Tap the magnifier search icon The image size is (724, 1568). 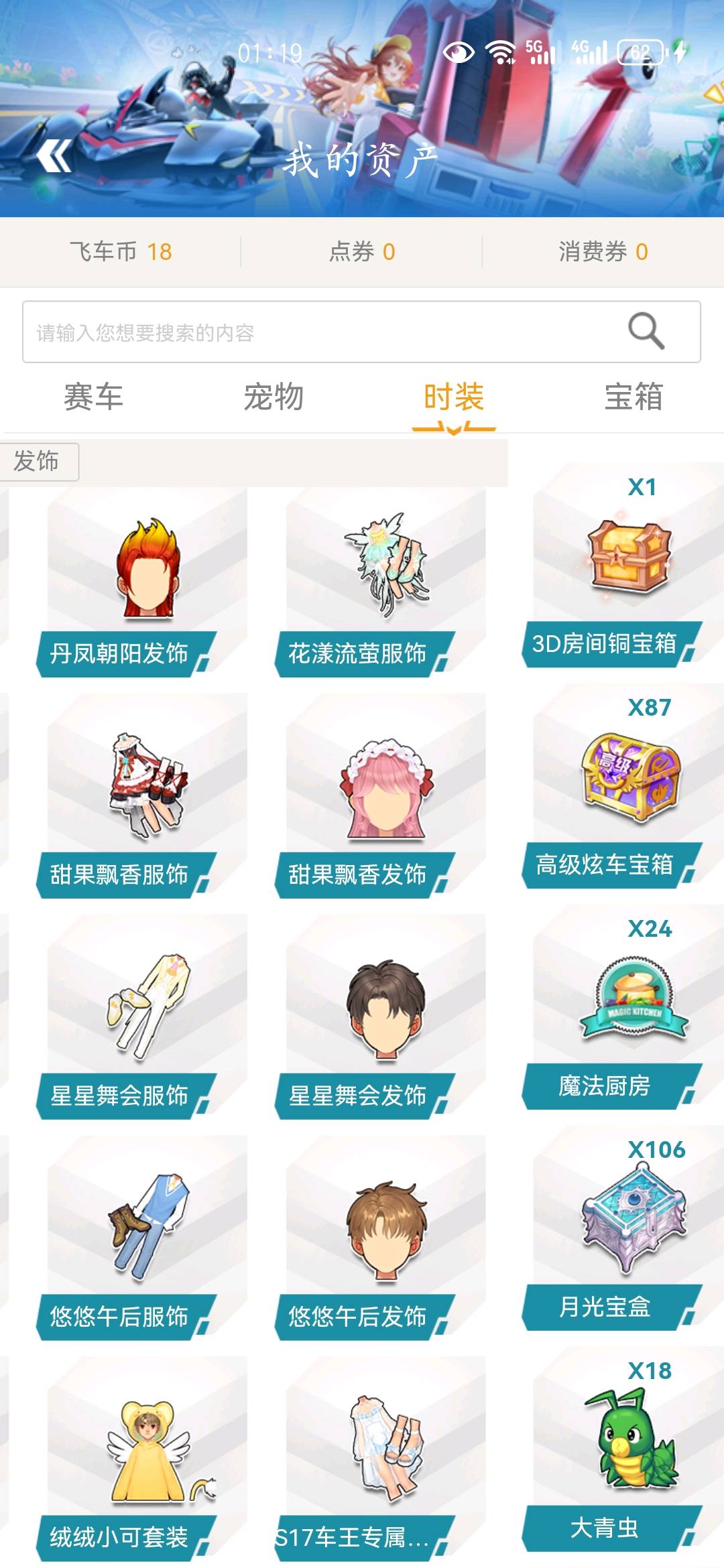pyautogui.click(x=646, y=331)
